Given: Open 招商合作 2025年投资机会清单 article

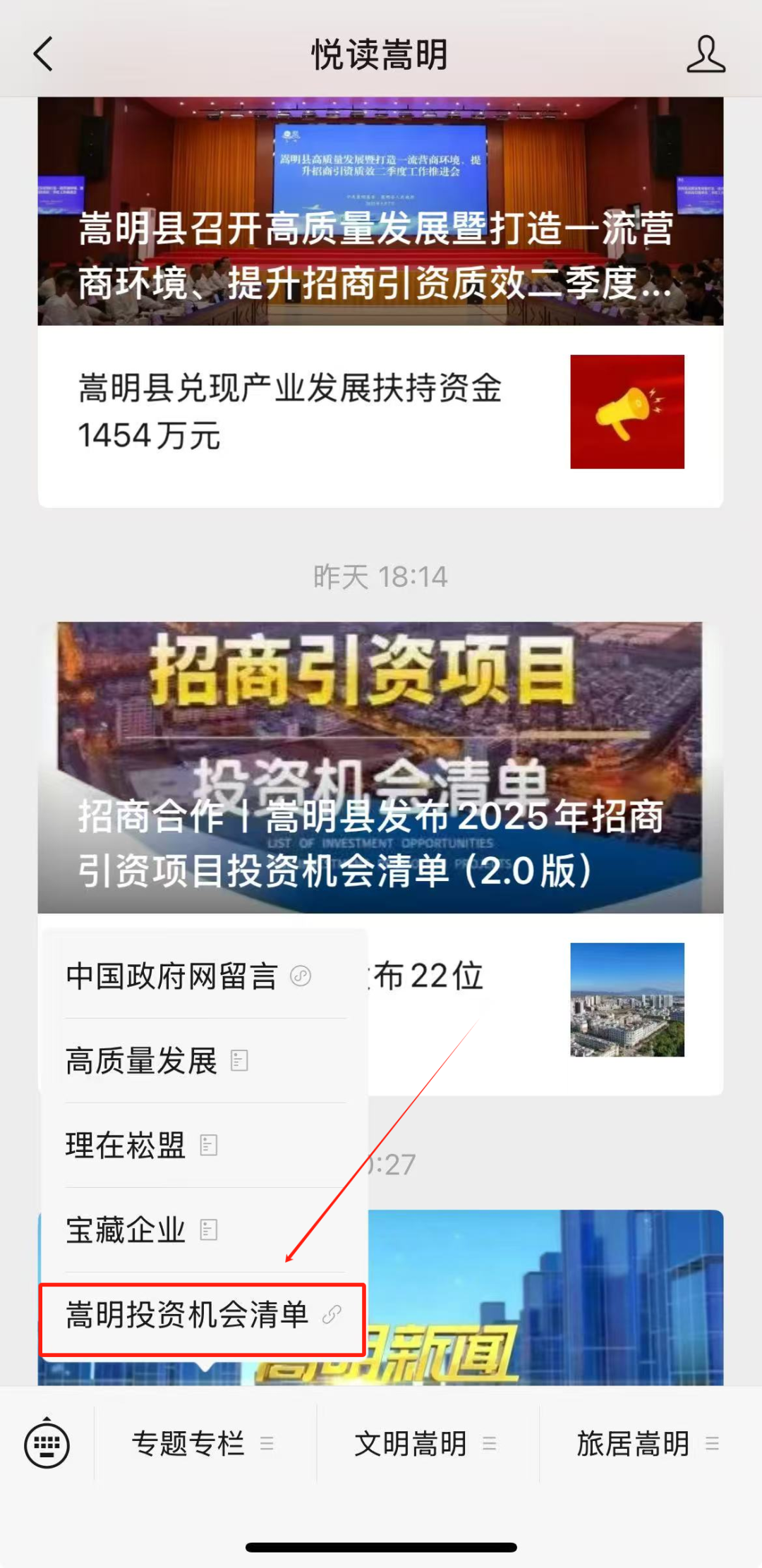Looking at the screenshot, I should (x=380, y=767).
